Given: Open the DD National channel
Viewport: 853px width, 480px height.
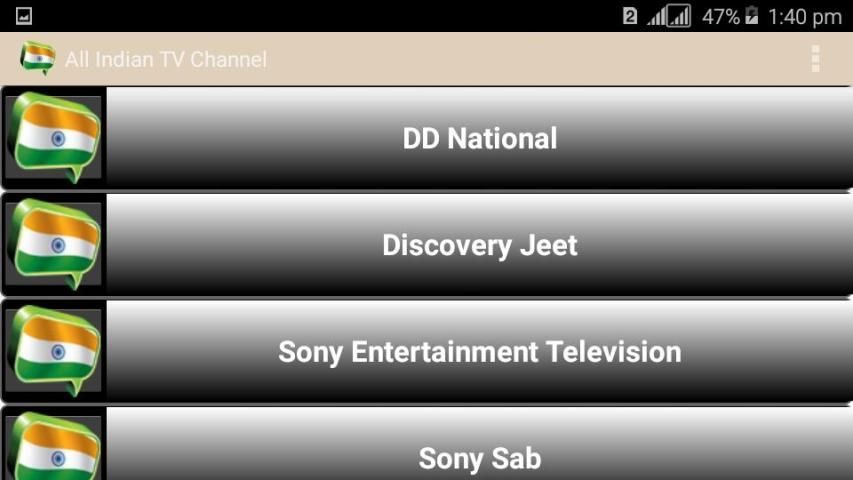Looking at the screenshot, I should pyautogui.click(x=479, y=138).
